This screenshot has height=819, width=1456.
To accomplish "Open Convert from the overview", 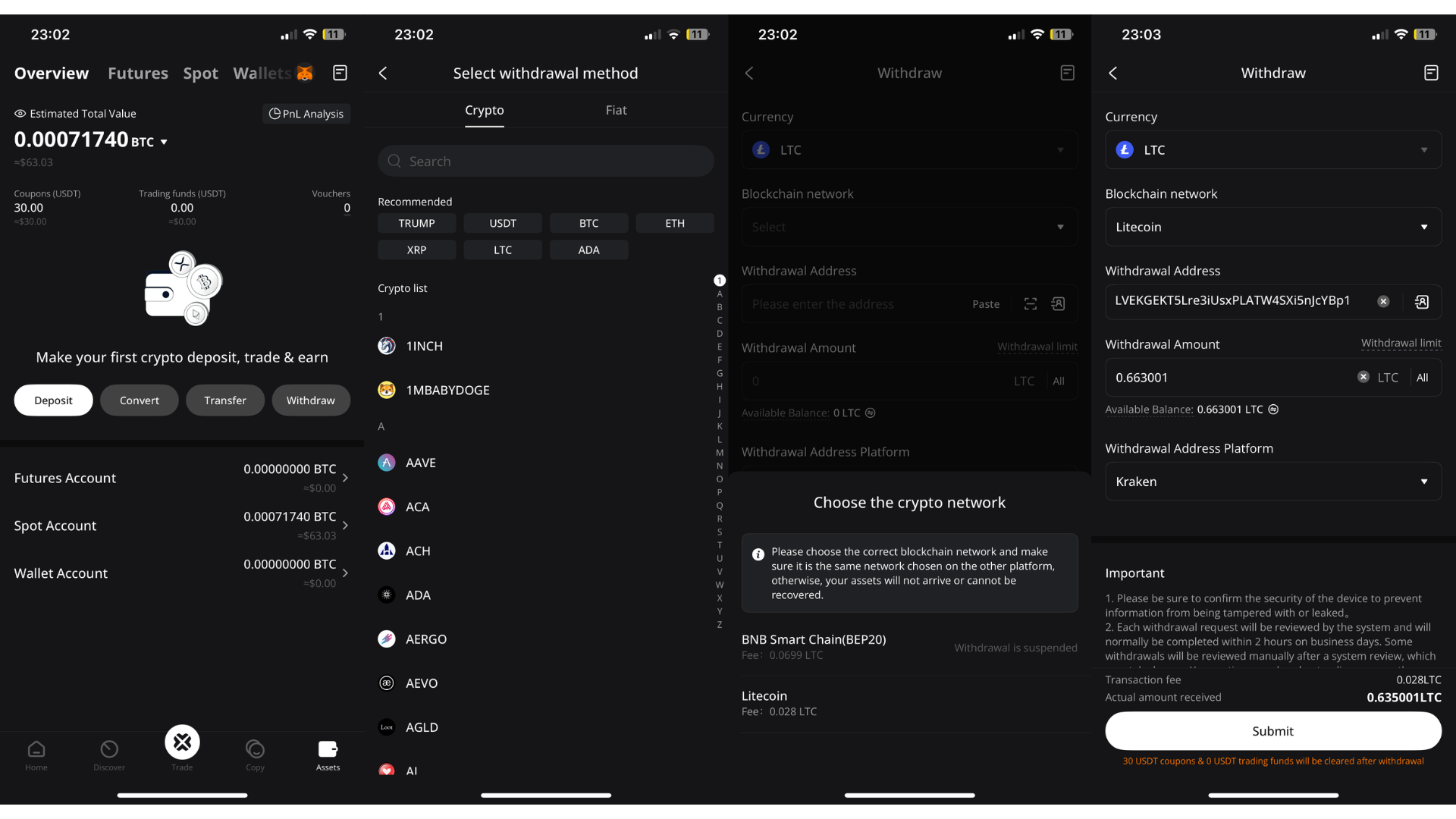I will [139, 400].
